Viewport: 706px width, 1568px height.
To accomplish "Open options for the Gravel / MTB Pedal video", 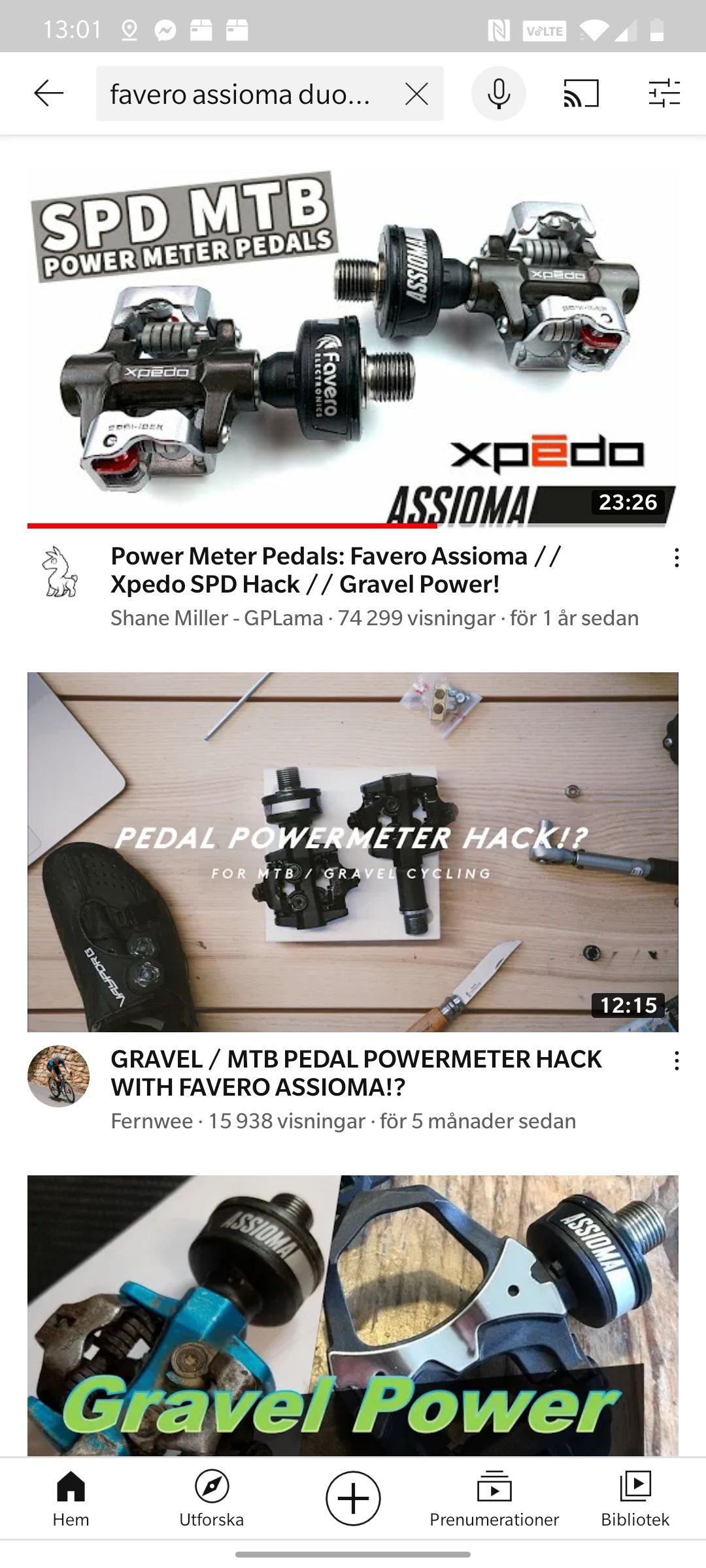I will tap(677, 1060).
